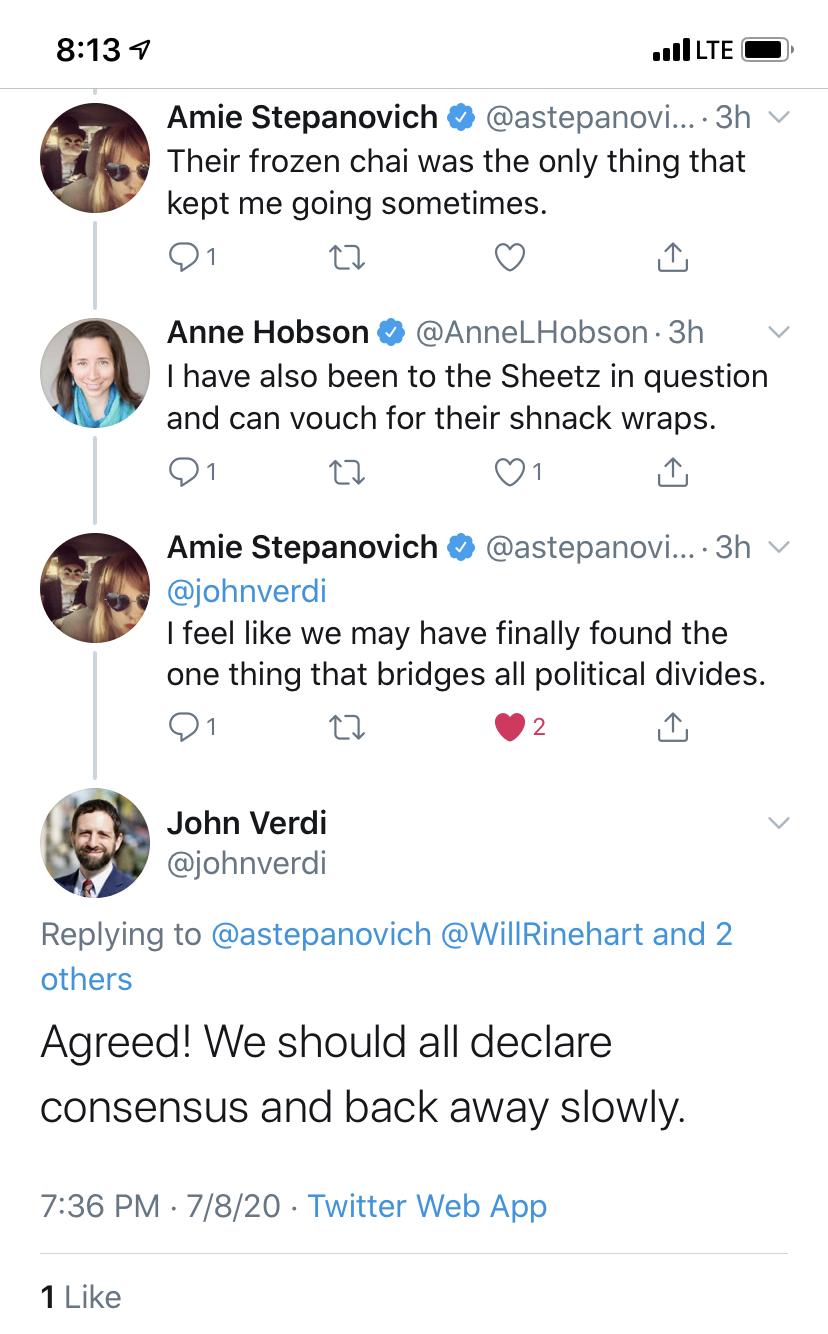This screenshot has width=828, height=1334.
Task: Retweet Amie's frozen chai tweet
Action: (x=347, y=258)
